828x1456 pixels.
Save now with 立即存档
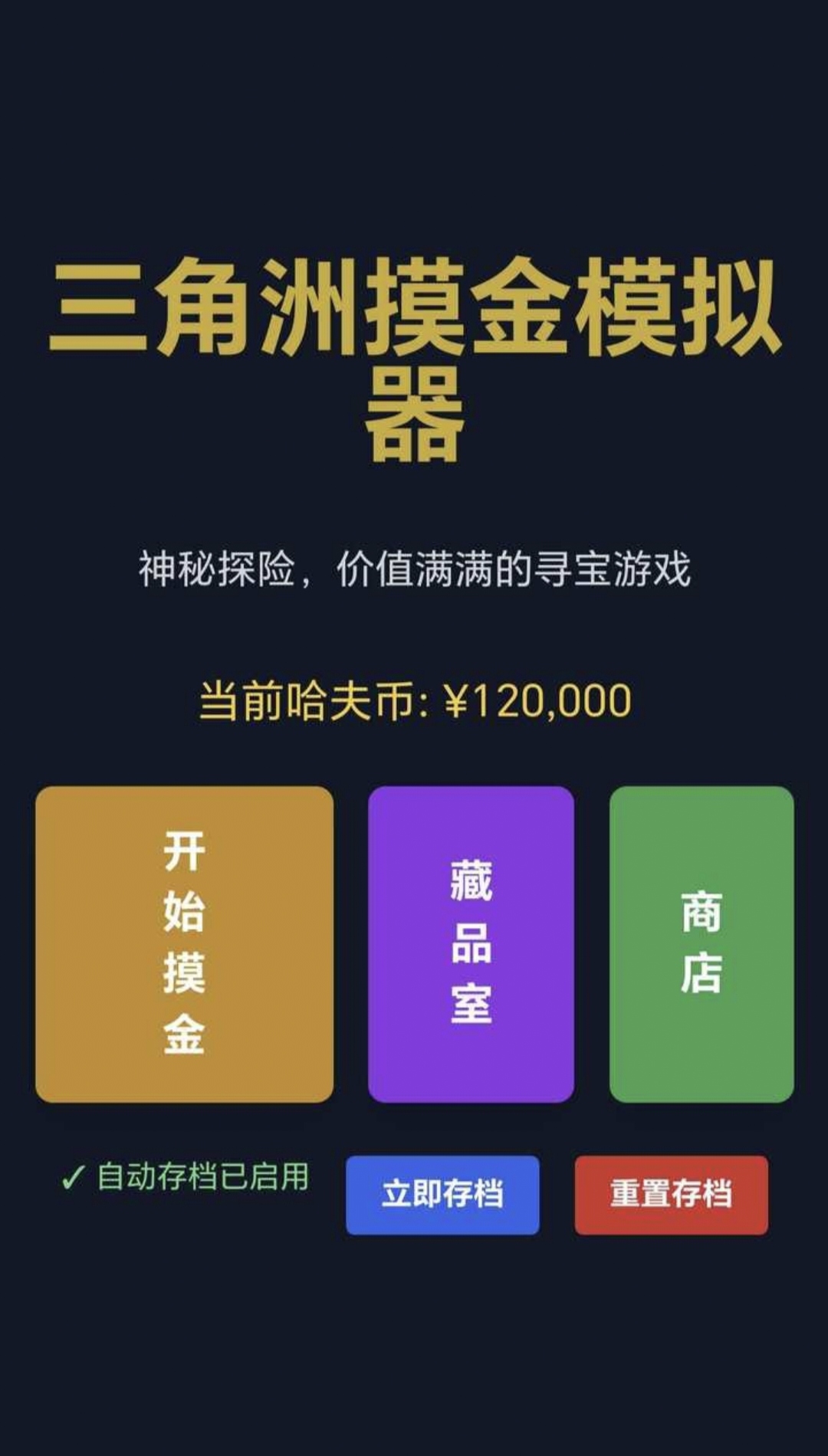coord(442,1195)
